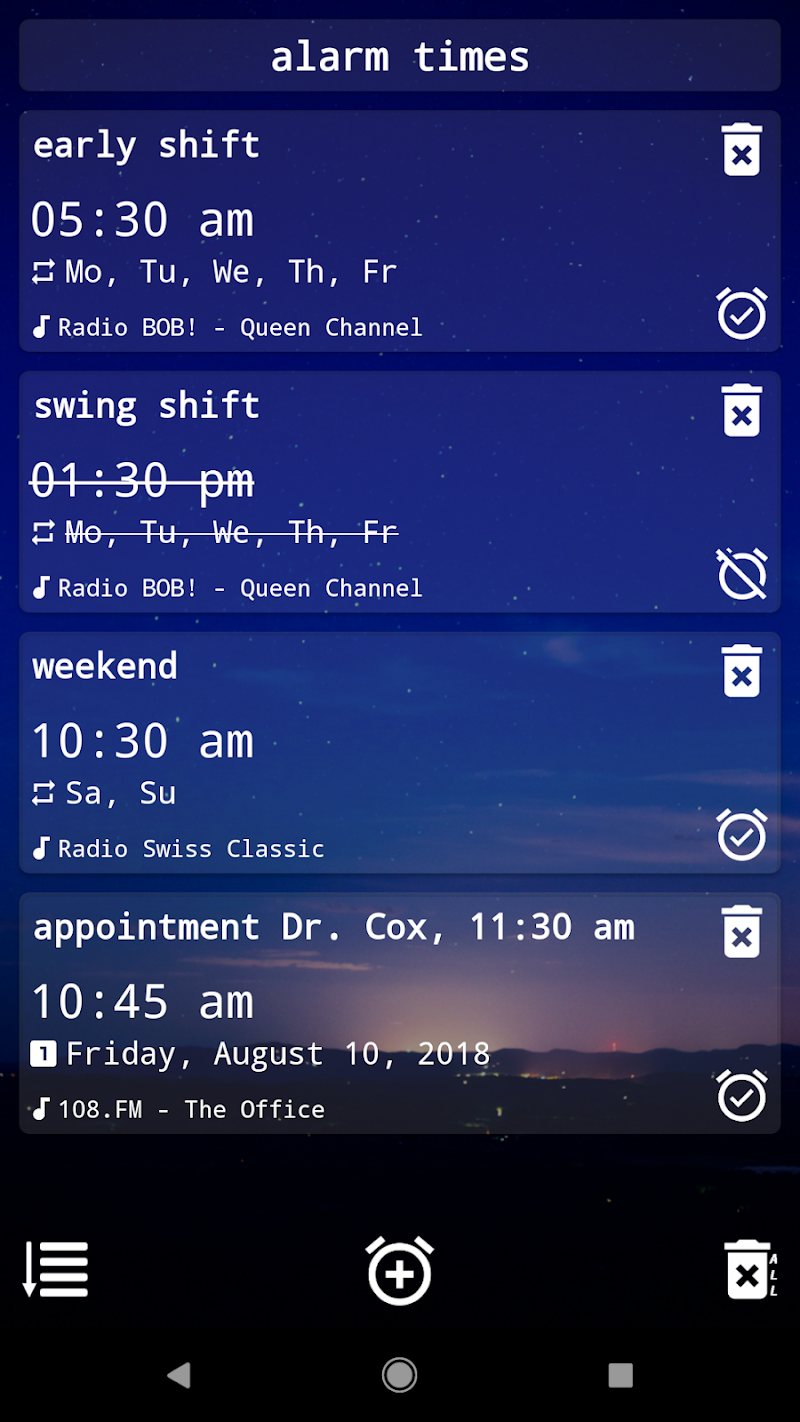Enable the swing shift alarm
The width and height of the screenshot is (800, 1422).
(741, 574)
